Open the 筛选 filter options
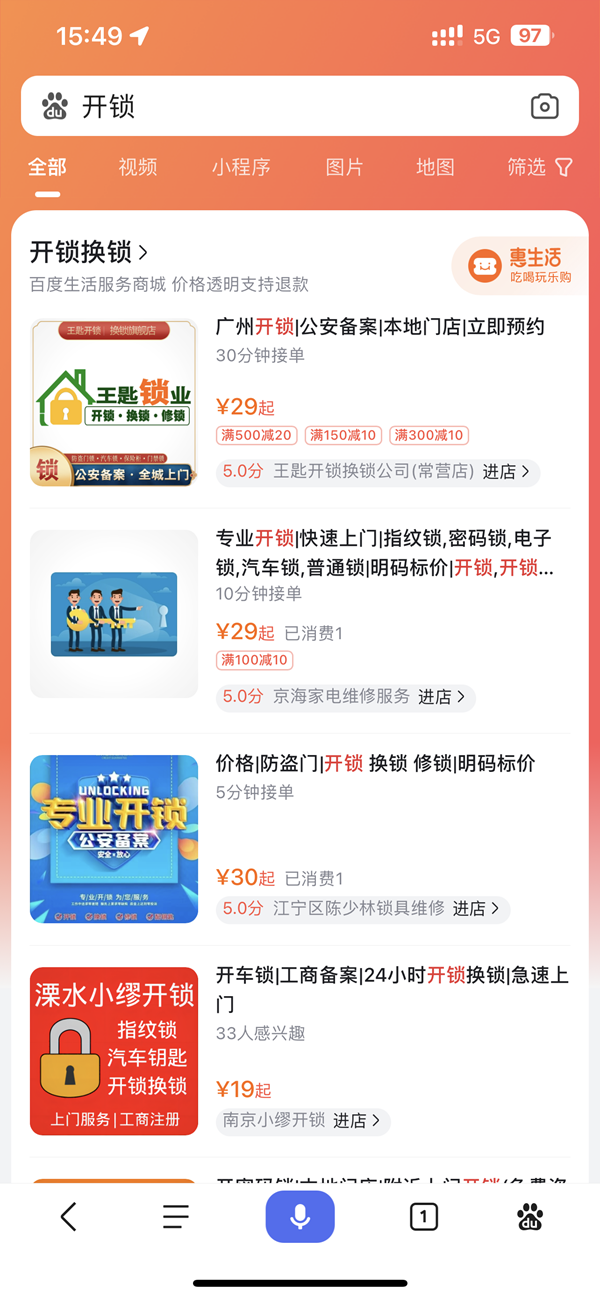This screenshot has height=1298, width=600. point(539,167)
